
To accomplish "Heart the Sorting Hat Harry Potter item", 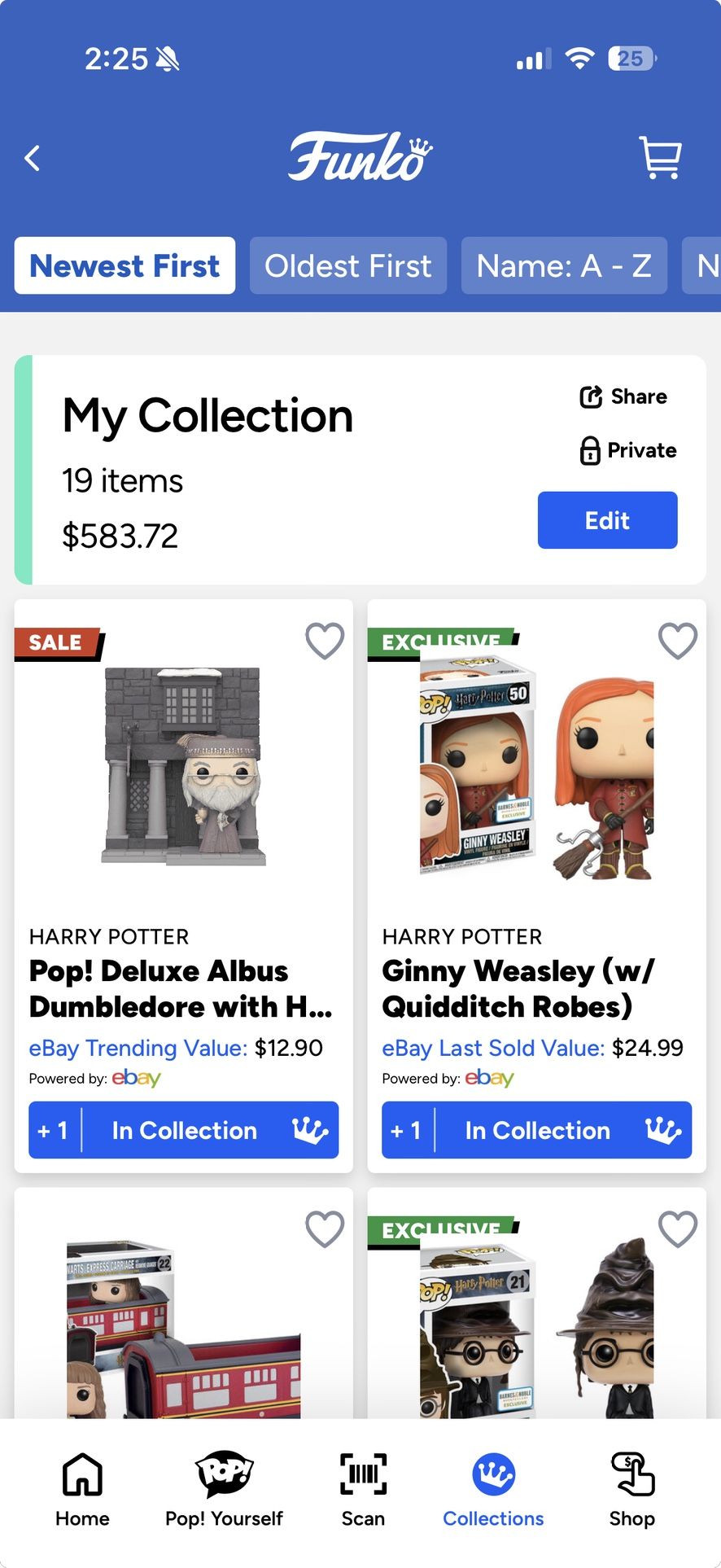I will pyautogui.click(x=677, y=1229).
